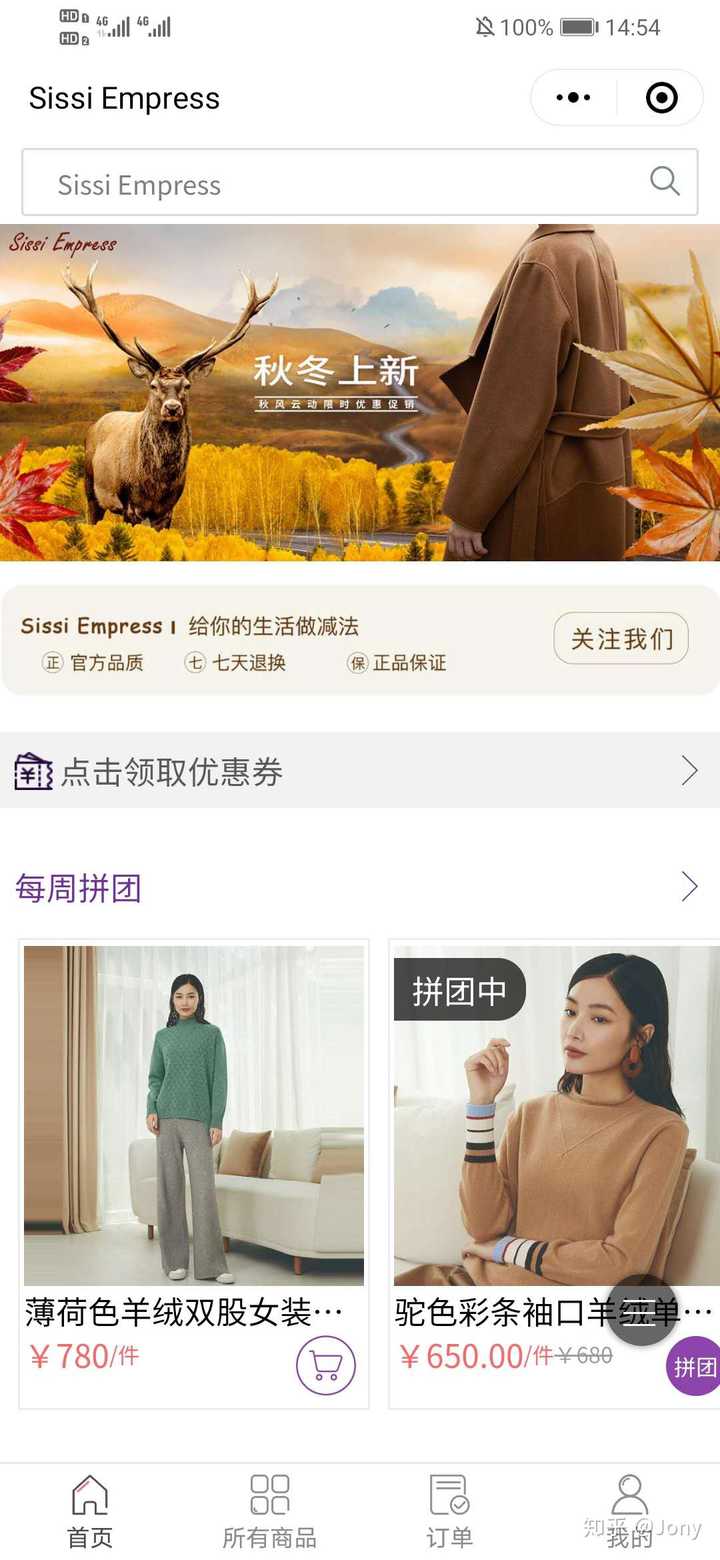Go to the 订单 tab

pyautogui.click(x=449, y=1512)
